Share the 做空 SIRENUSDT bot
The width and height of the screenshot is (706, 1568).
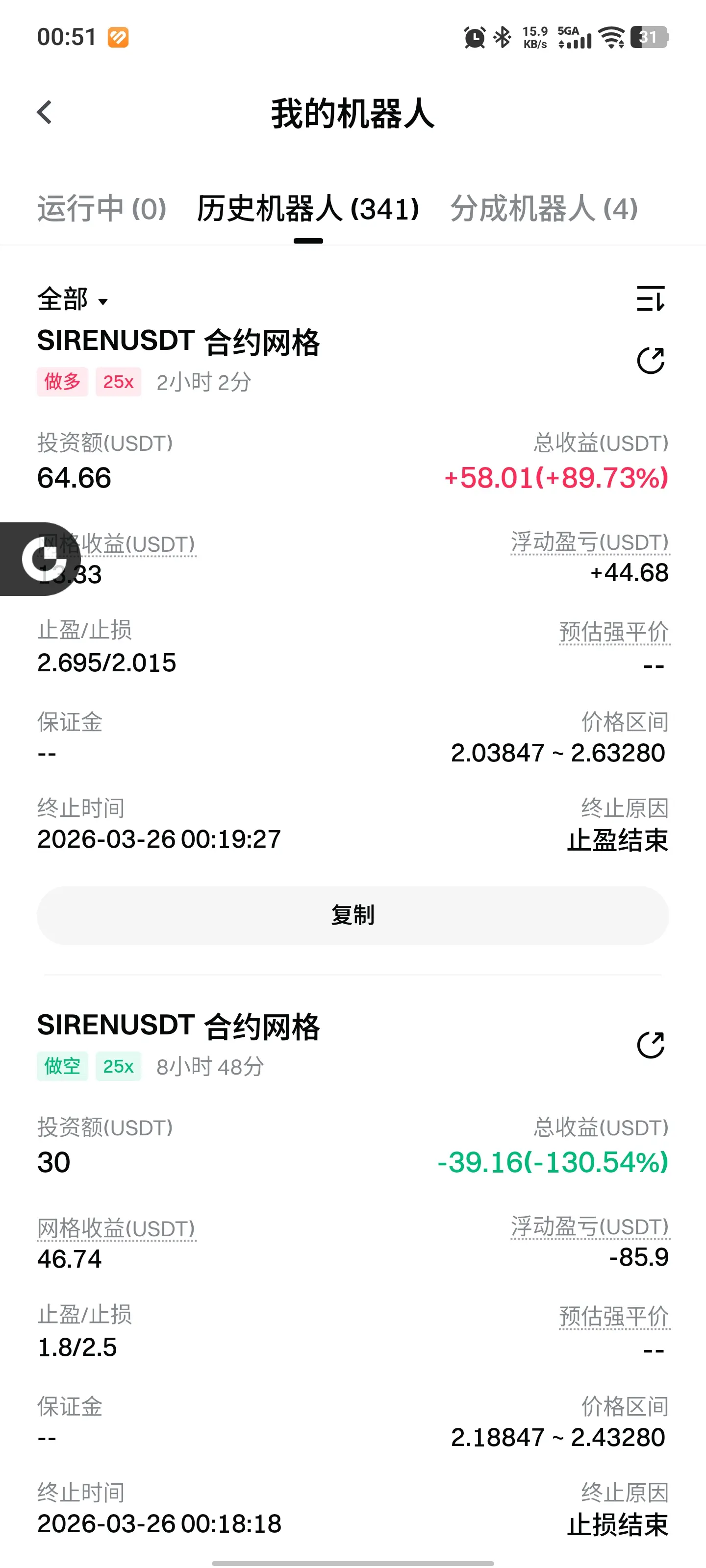tap(650, 1045)
